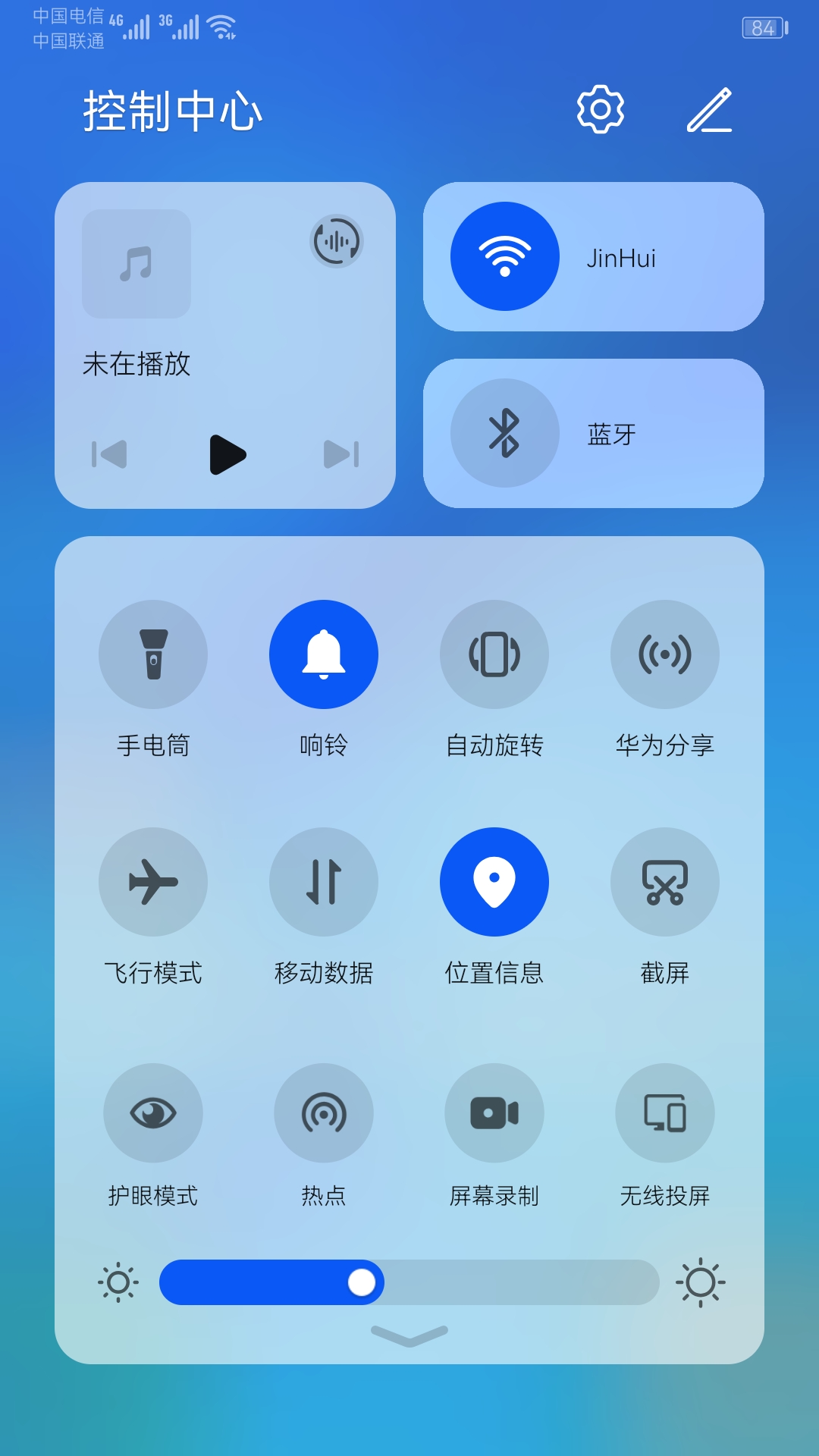Enable Huawei Share (华为分享)
The image size is (819, 1456).
pyautogui.click(x=666, y=654)
